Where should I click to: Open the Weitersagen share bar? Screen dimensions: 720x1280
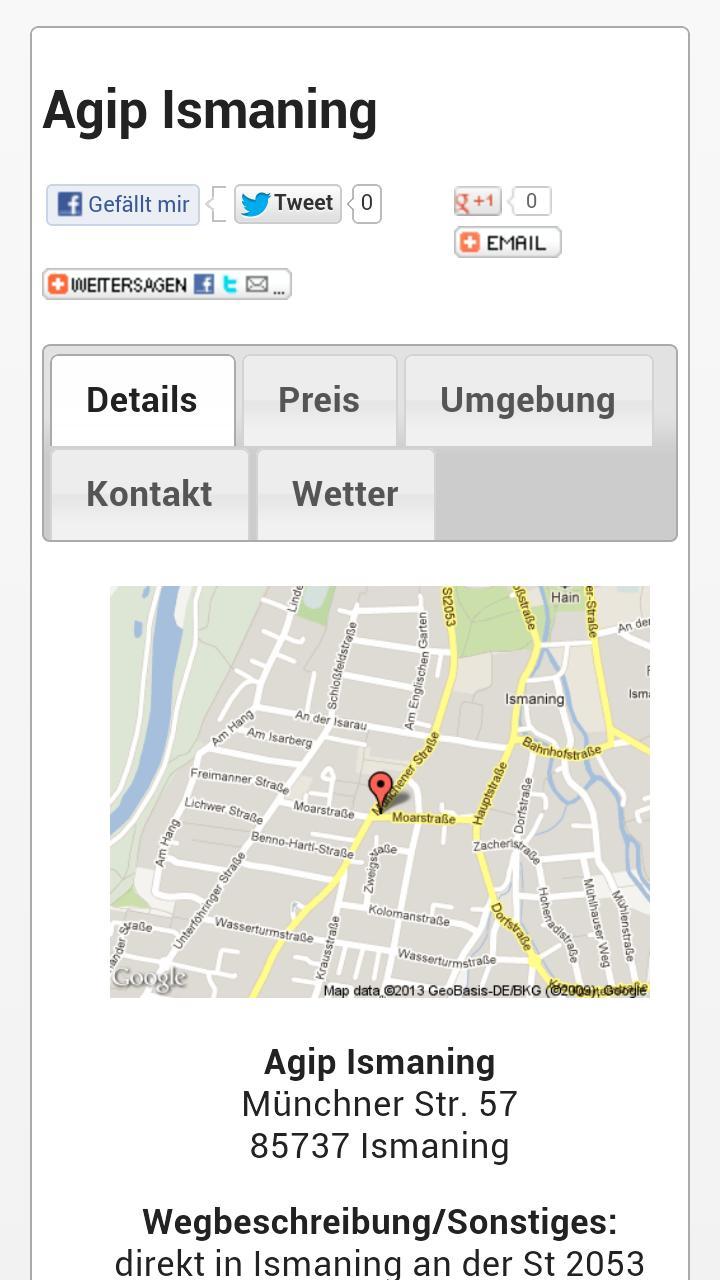[166, 284]
